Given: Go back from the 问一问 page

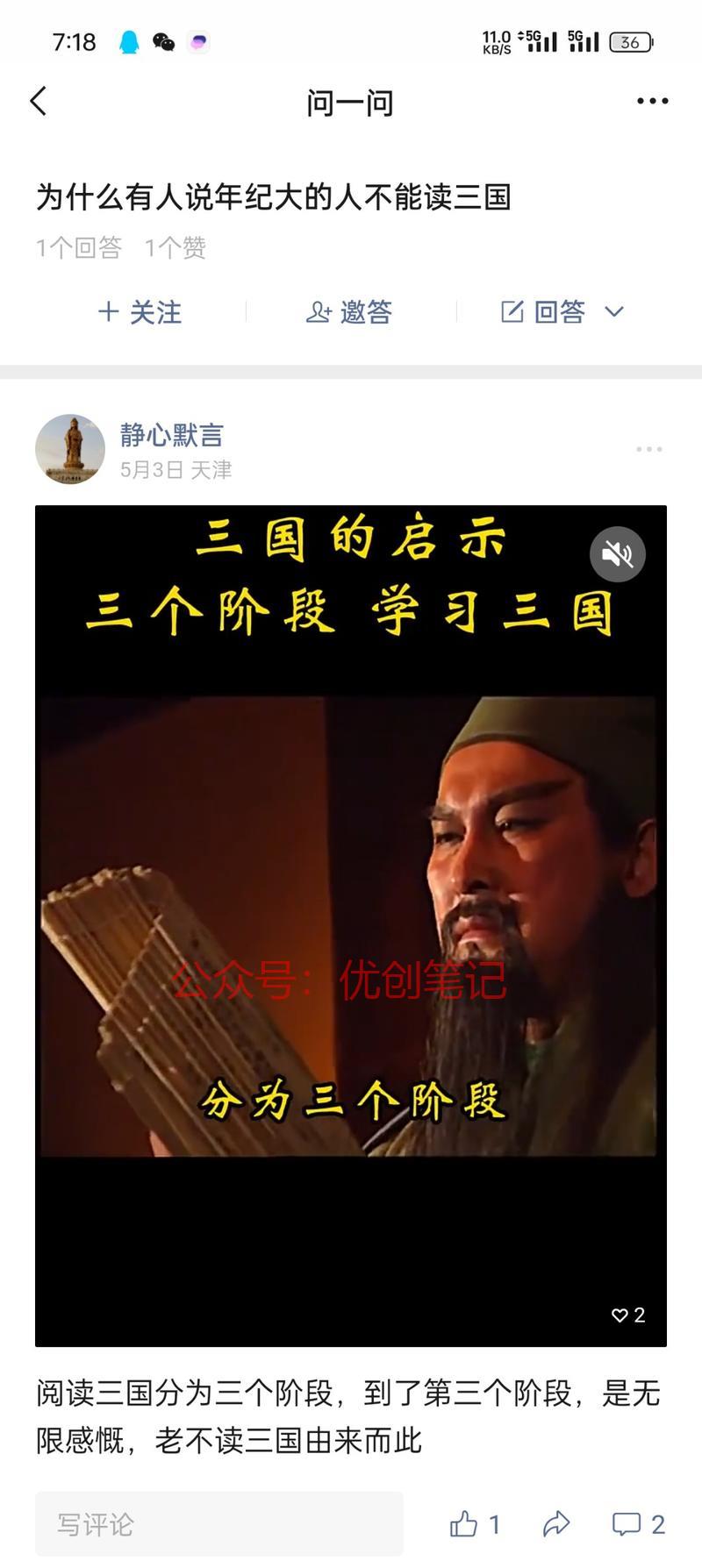Looking at the screenshot, I should 39,102.
